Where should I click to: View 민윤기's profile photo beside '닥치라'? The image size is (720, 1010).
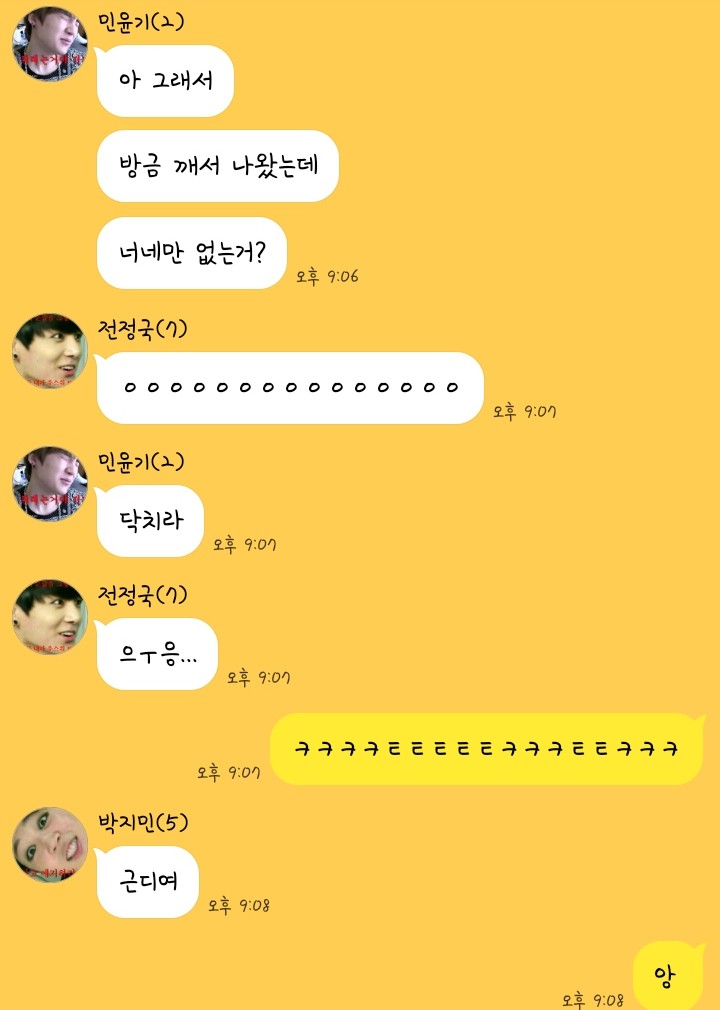pyautogui.click(x=49, y=485)
